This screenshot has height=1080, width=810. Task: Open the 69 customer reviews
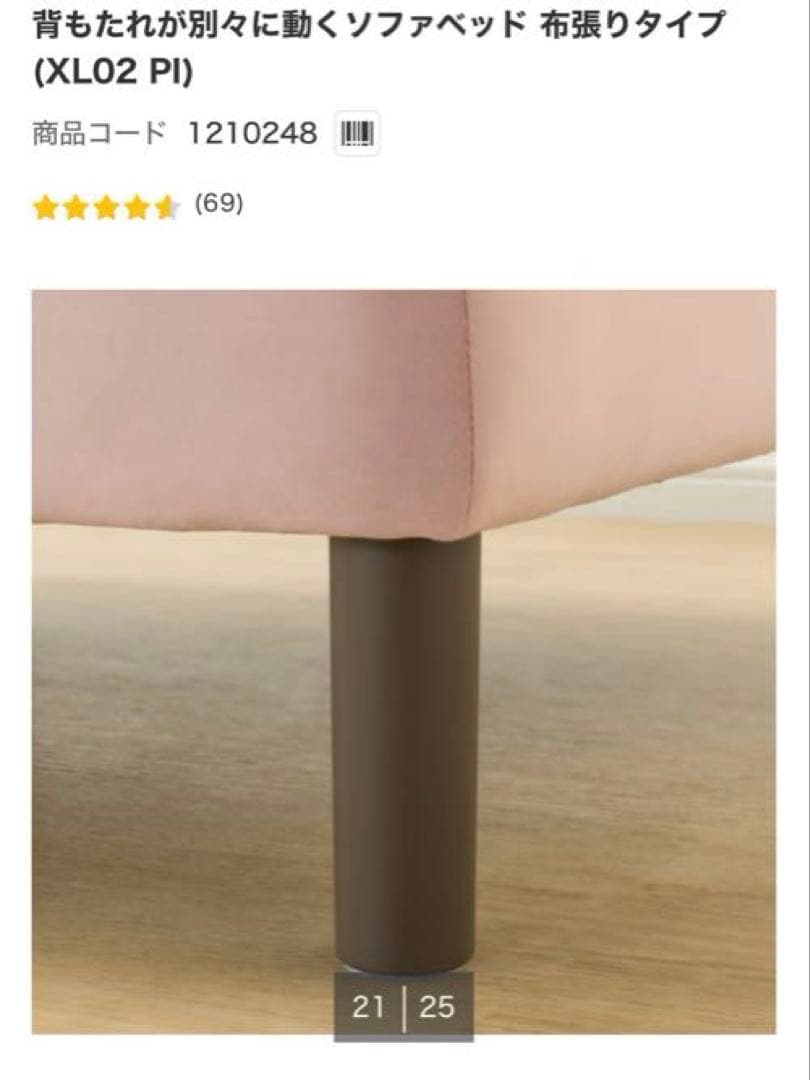click(218, 204)
